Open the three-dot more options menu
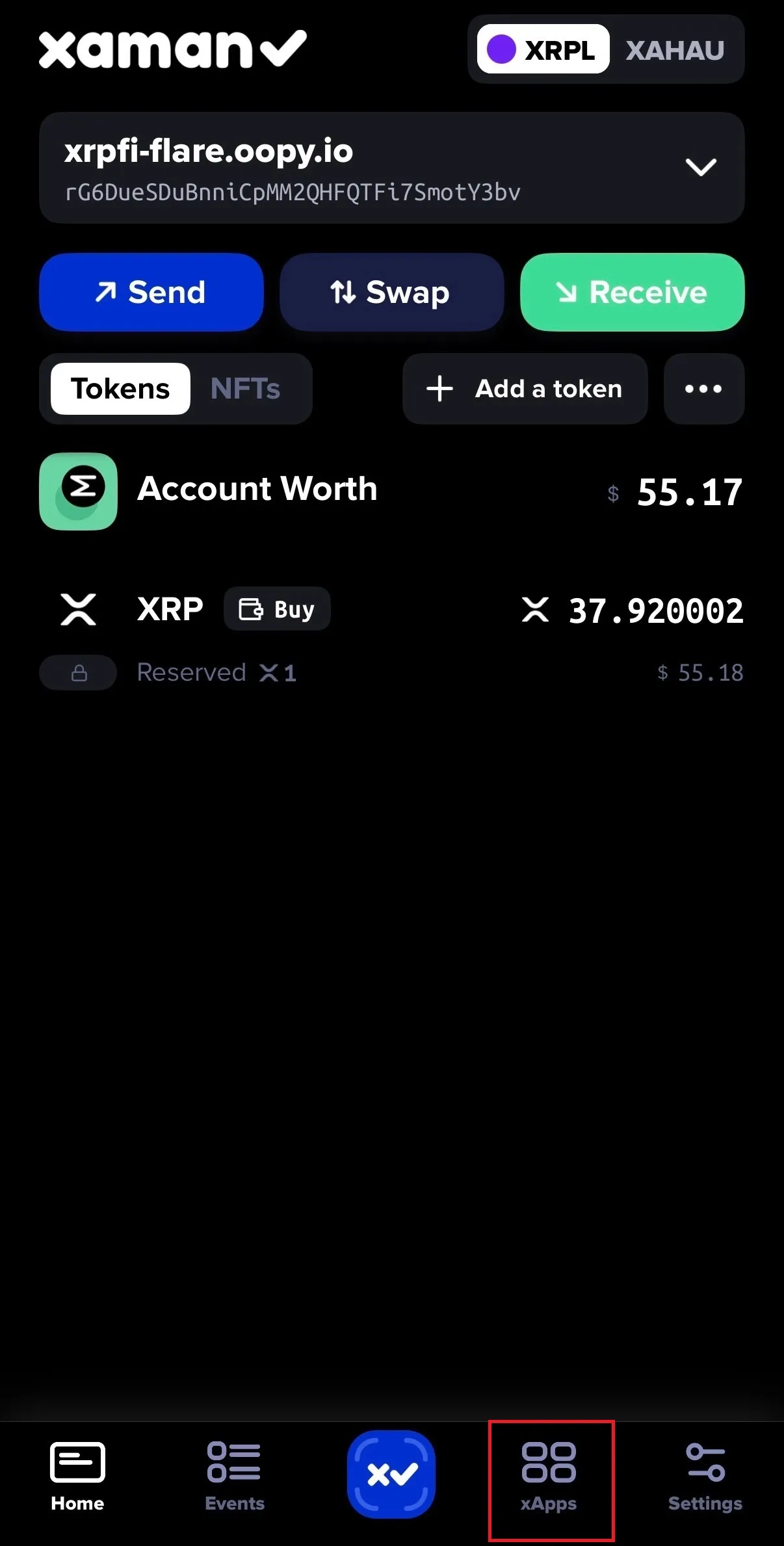This screenshot has height=1546, width=784. 703,389
